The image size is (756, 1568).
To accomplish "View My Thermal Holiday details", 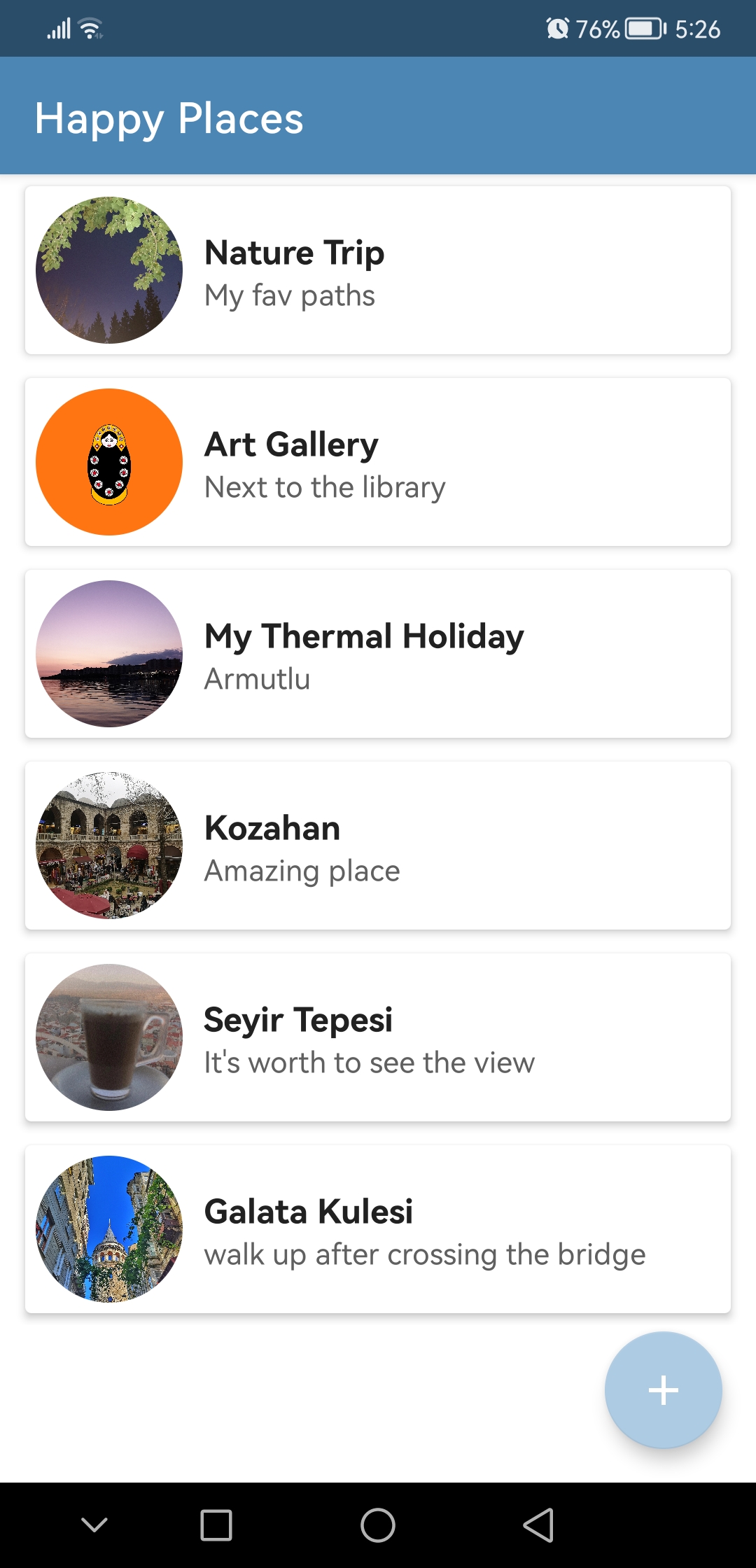I will point(378,654).
